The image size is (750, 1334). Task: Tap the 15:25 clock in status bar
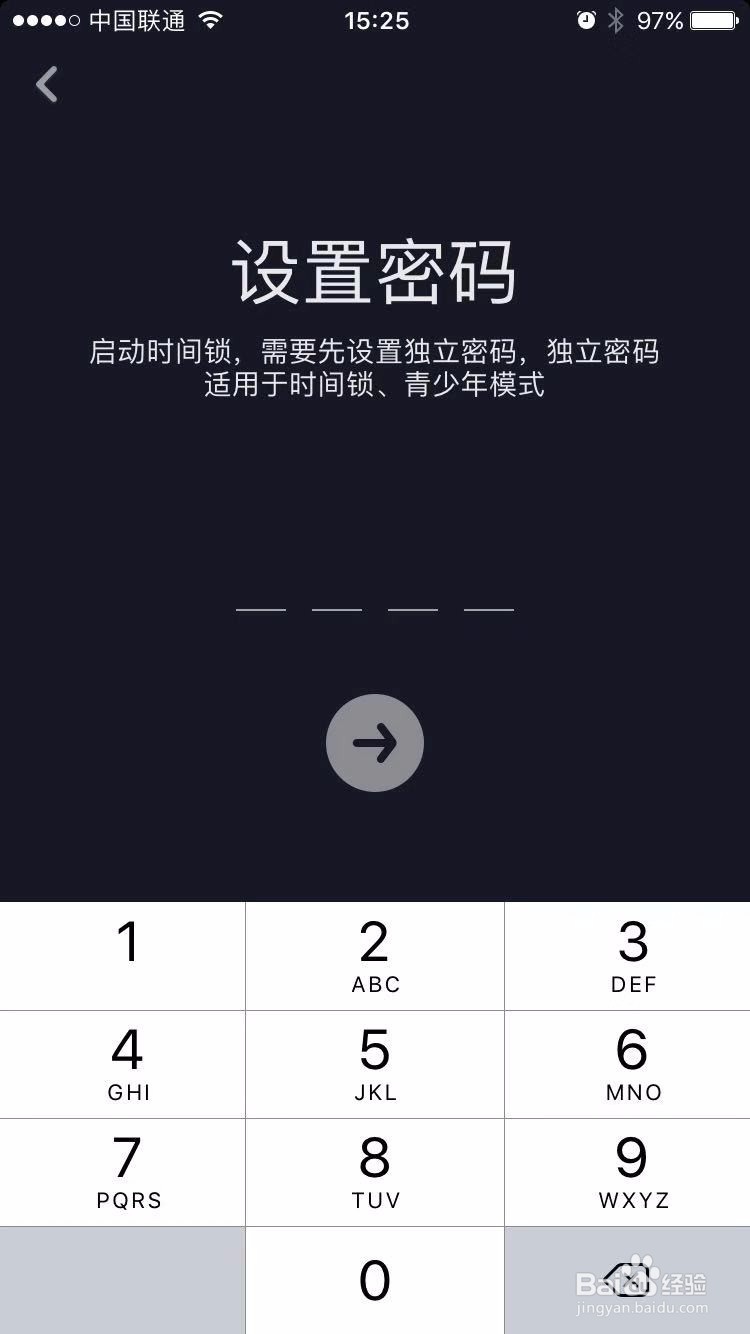tap(375, 20)
